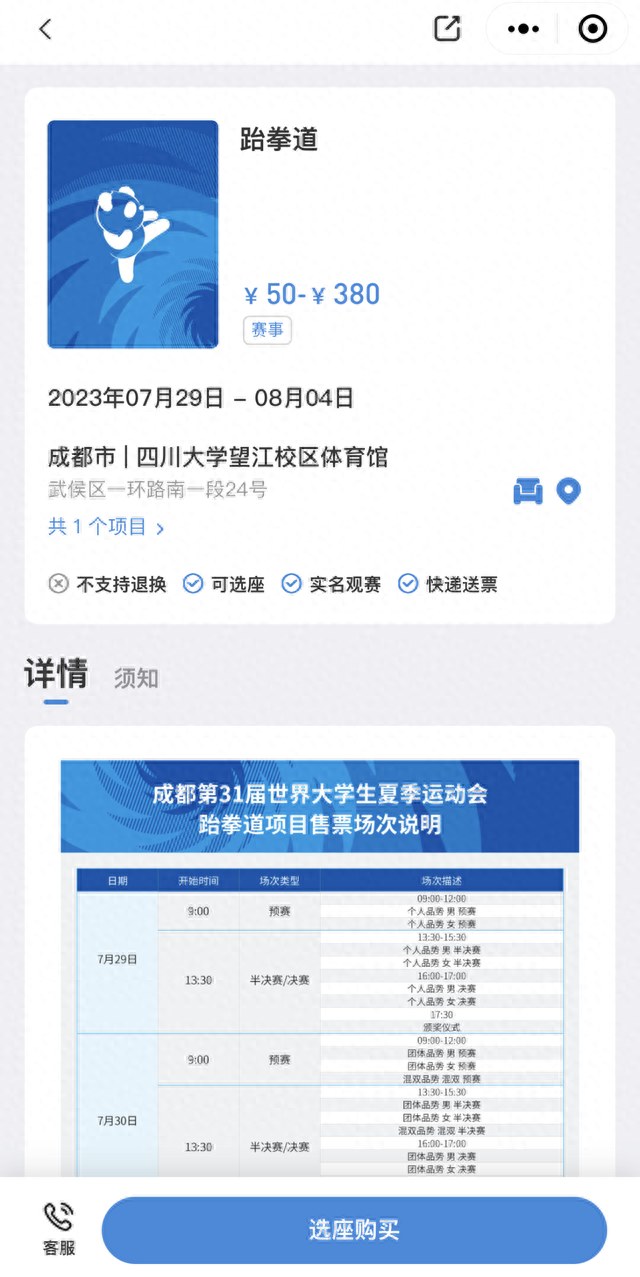
Task: Share this event page
Action: tap(447, 29)
